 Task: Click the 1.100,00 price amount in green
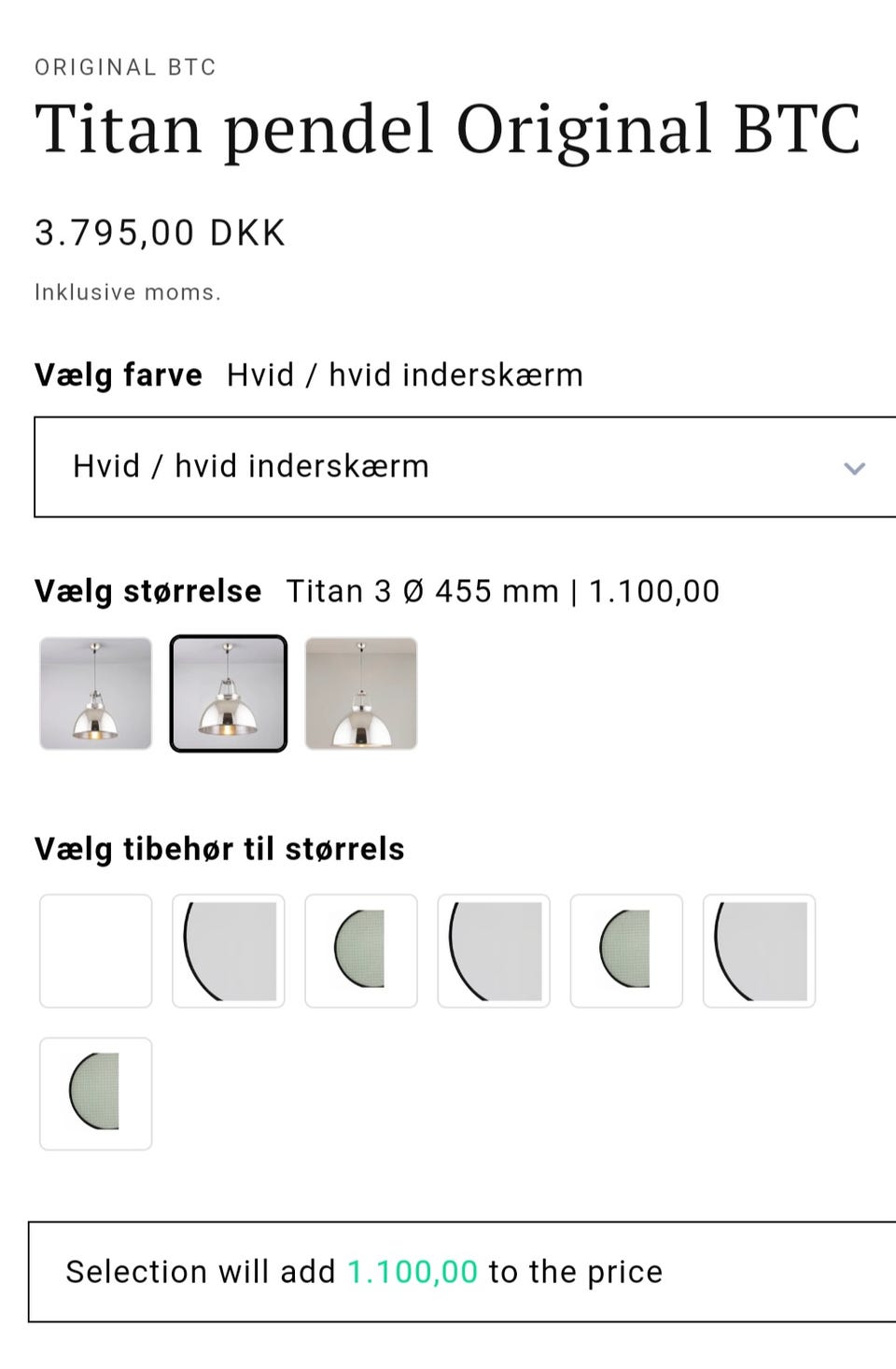tap(411, 1271)
